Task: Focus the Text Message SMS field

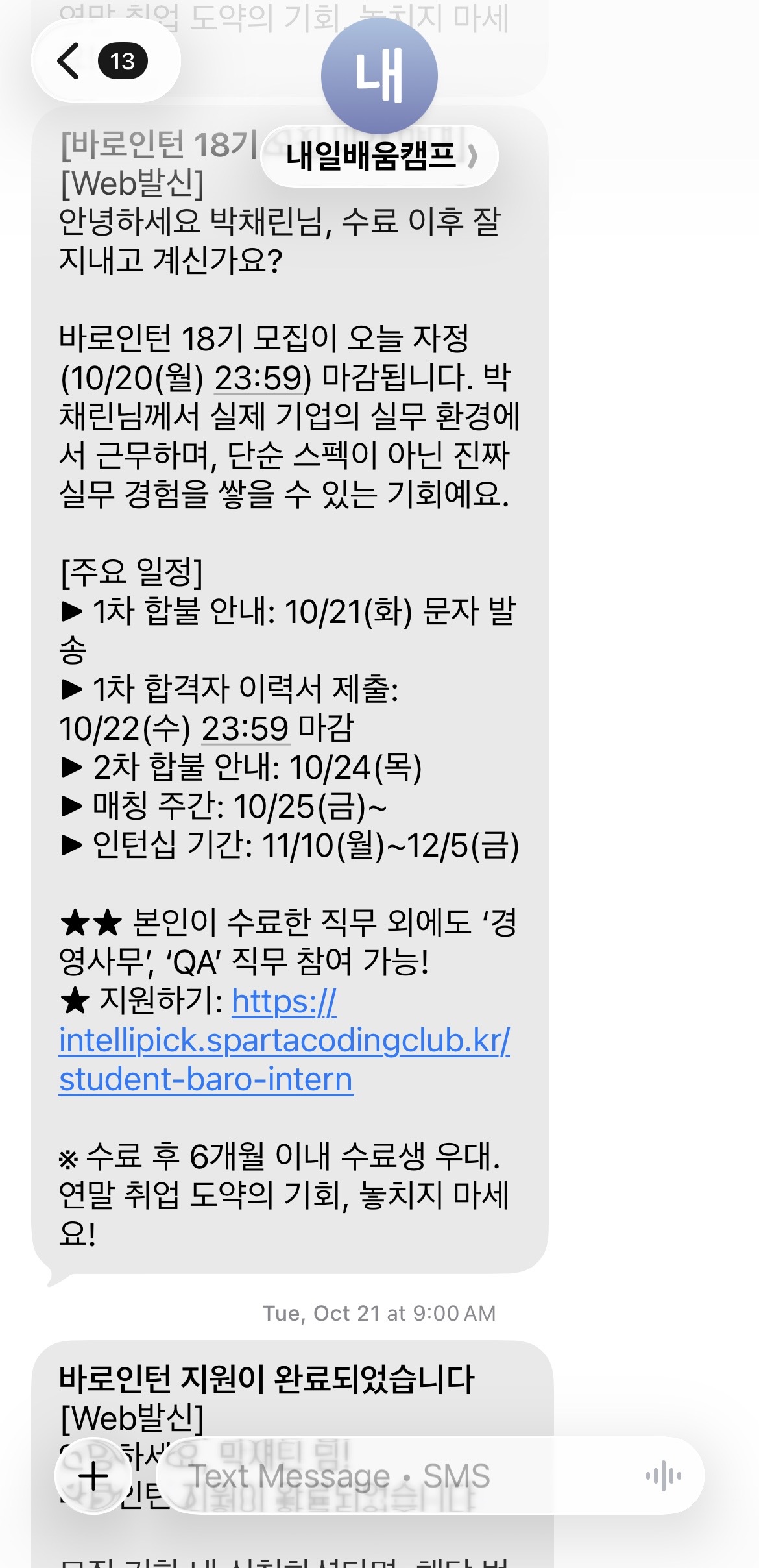Action: pyautogui.click(x=389, y=1476)
